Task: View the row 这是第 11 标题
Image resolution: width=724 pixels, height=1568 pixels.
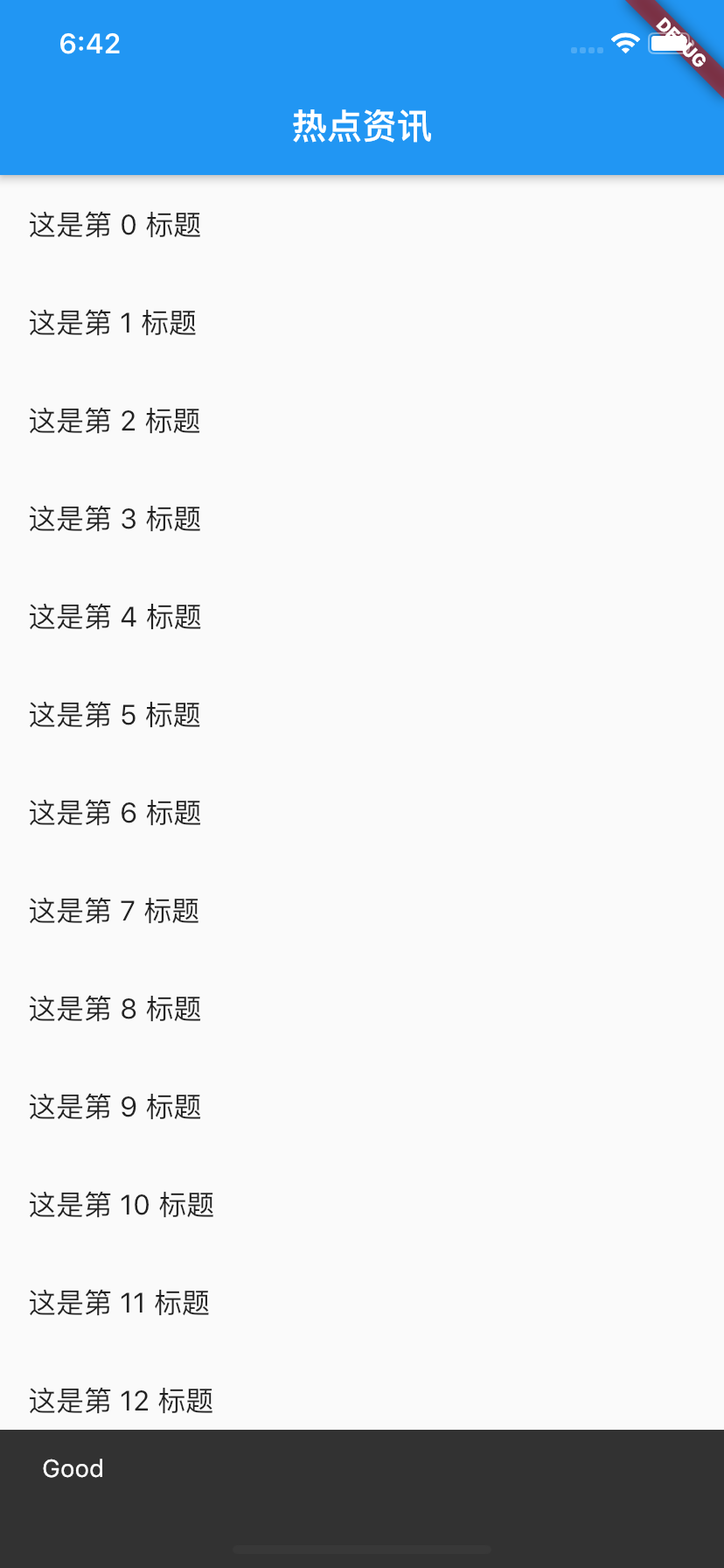Action: pos(120,1303)
